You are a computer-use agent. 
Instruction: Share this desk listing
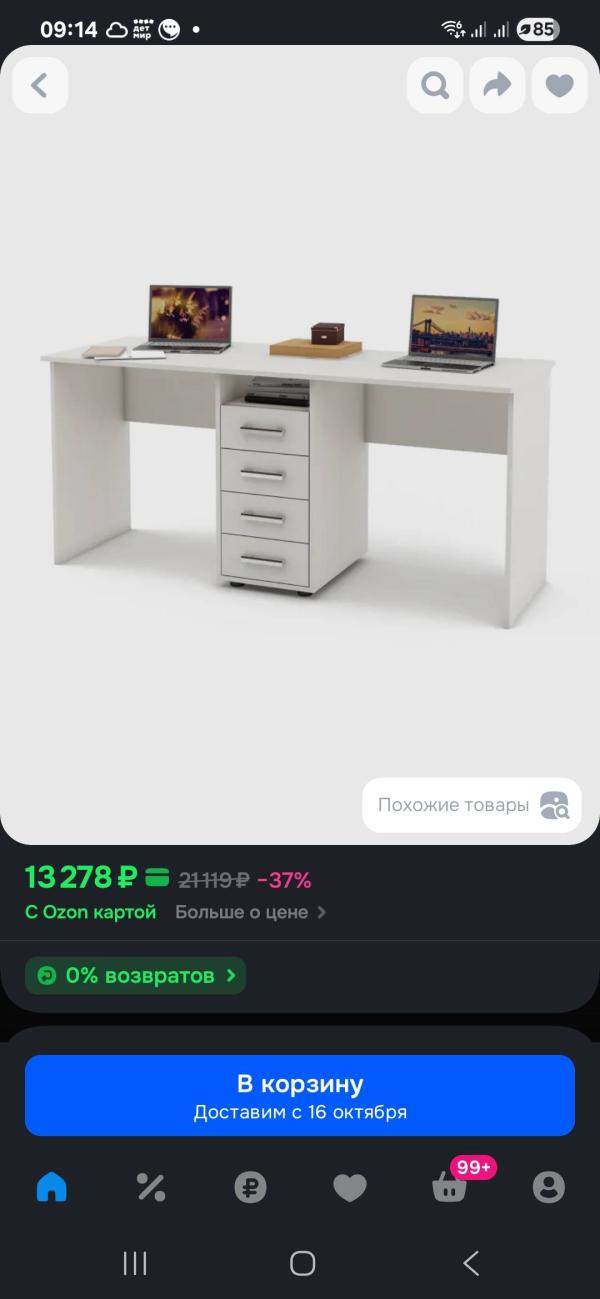click(x=497, y=85)
